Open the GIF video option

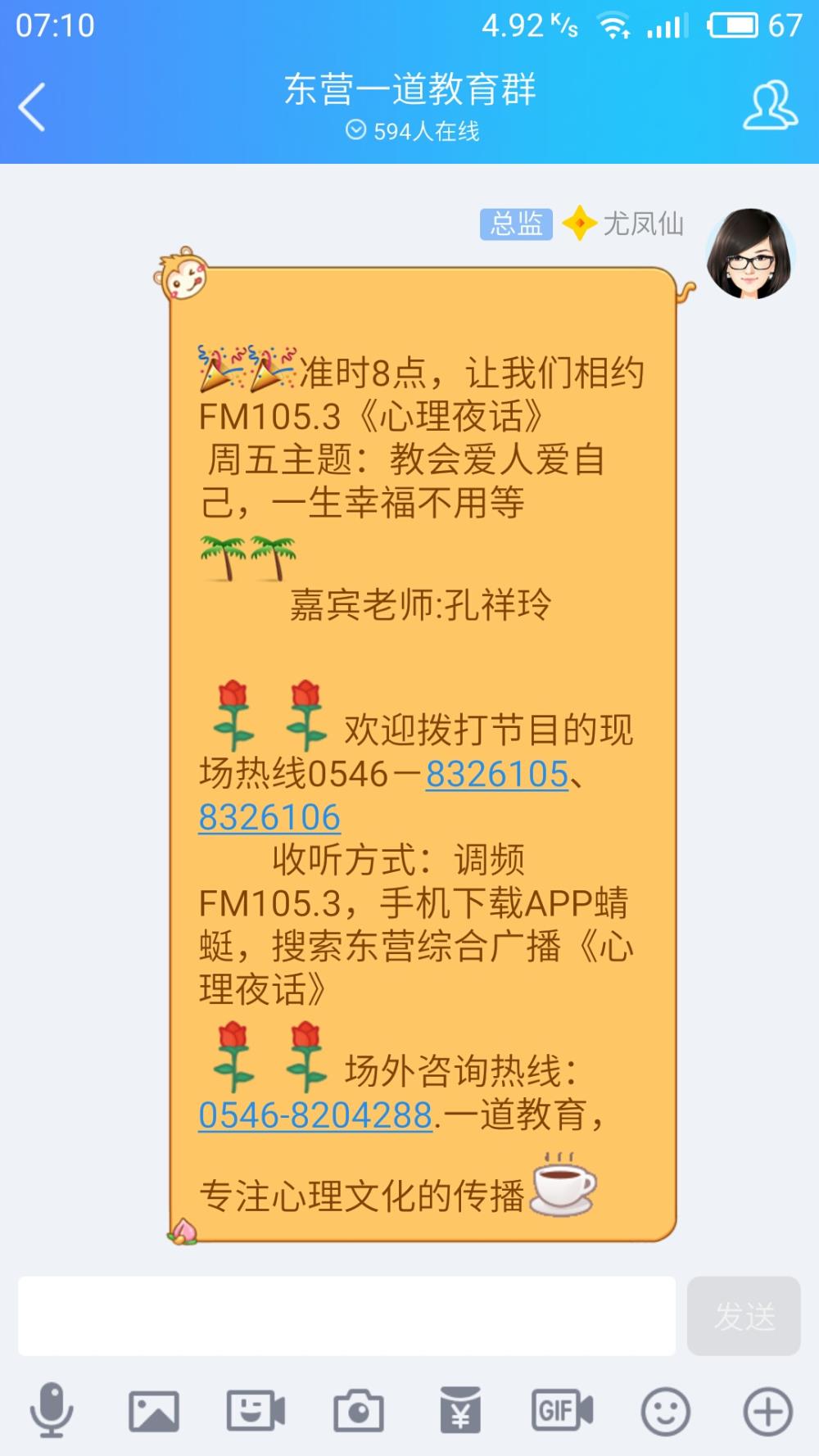click(x=563, y=1411)
